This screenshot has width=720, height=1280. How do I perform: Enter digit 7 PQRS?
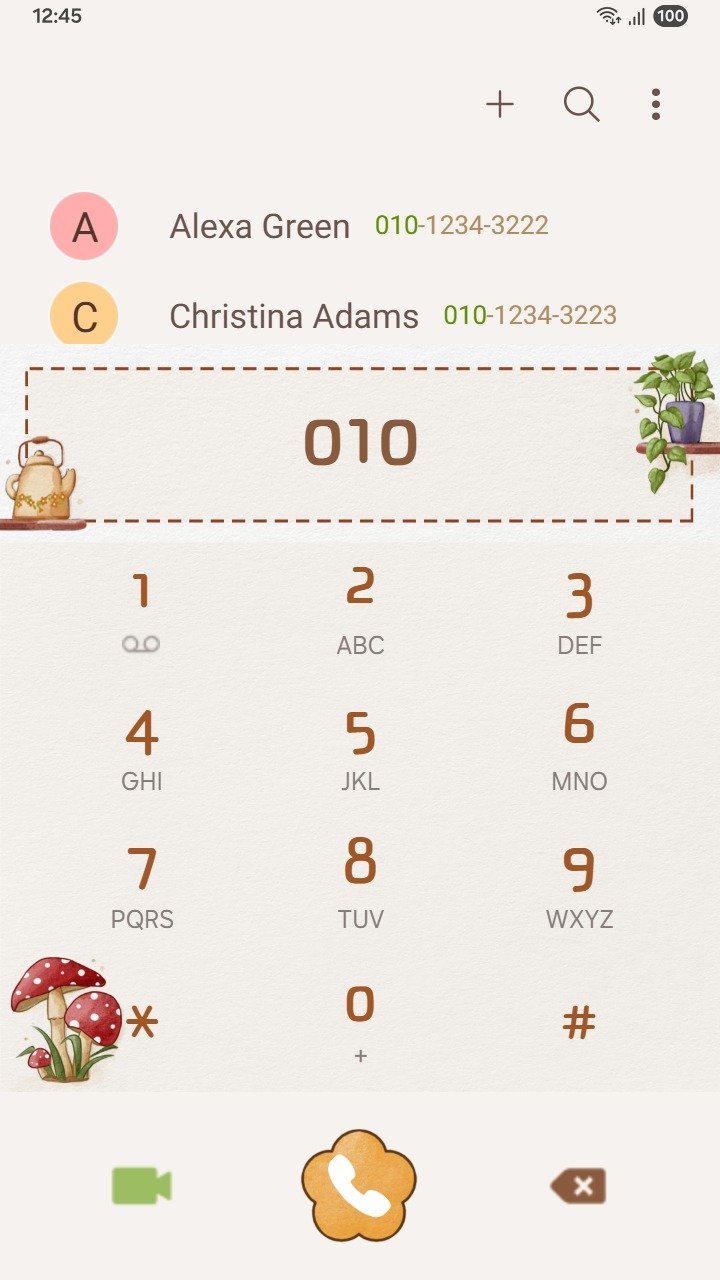click(141, 885)
